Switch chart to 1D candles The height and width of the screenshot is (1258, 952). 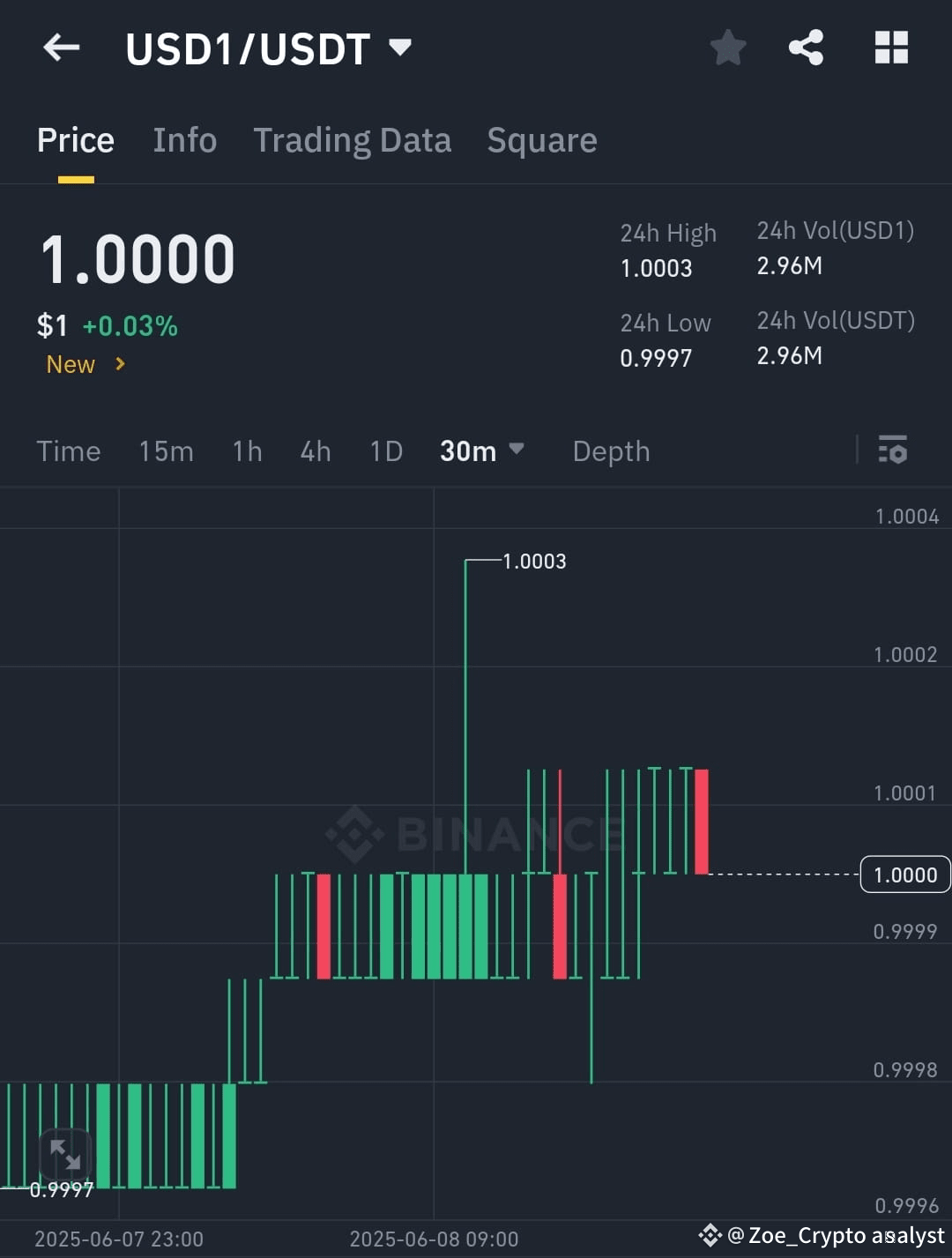pyautogui.click(x=385, y=450)
